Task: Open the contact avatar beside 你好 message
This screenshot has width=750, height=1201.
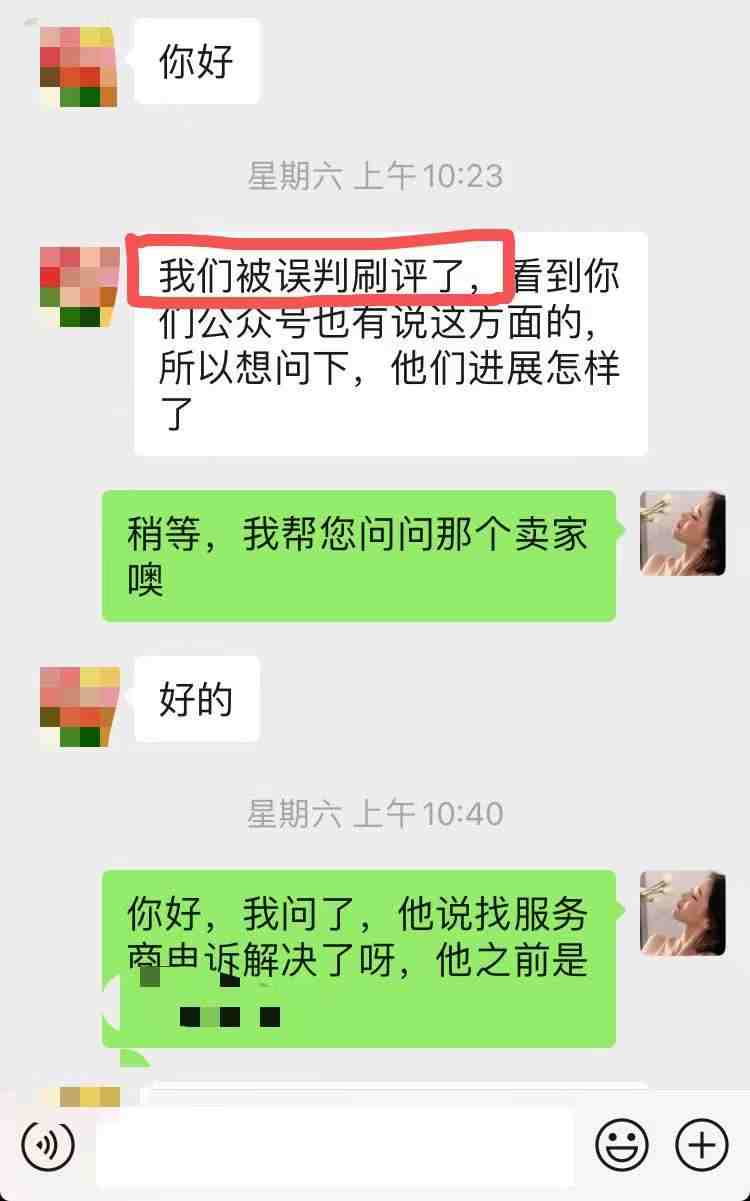Action: [x=79, y=66]
